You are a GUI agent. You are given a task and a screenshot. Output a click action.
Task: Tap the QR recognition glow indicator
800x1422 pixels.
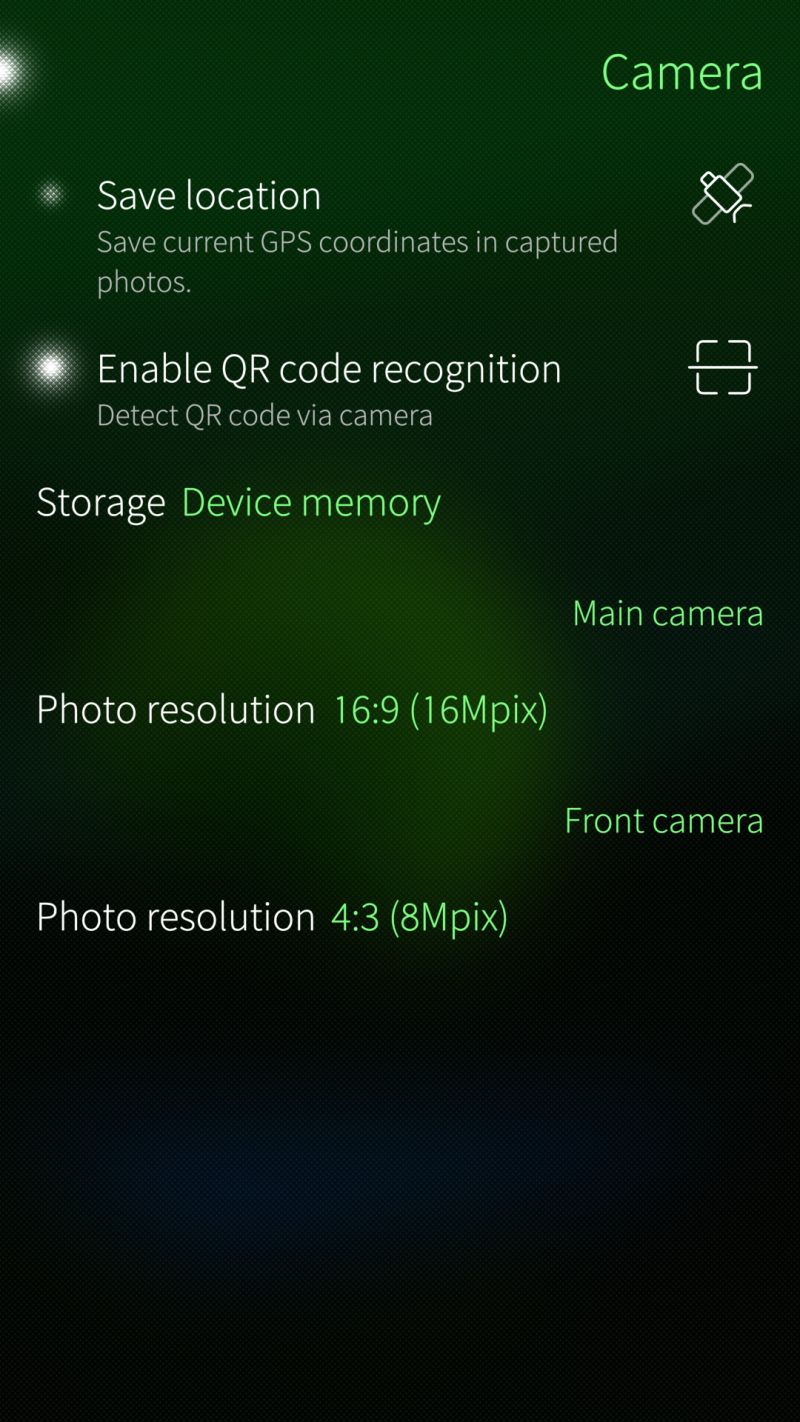pos(48,367)
